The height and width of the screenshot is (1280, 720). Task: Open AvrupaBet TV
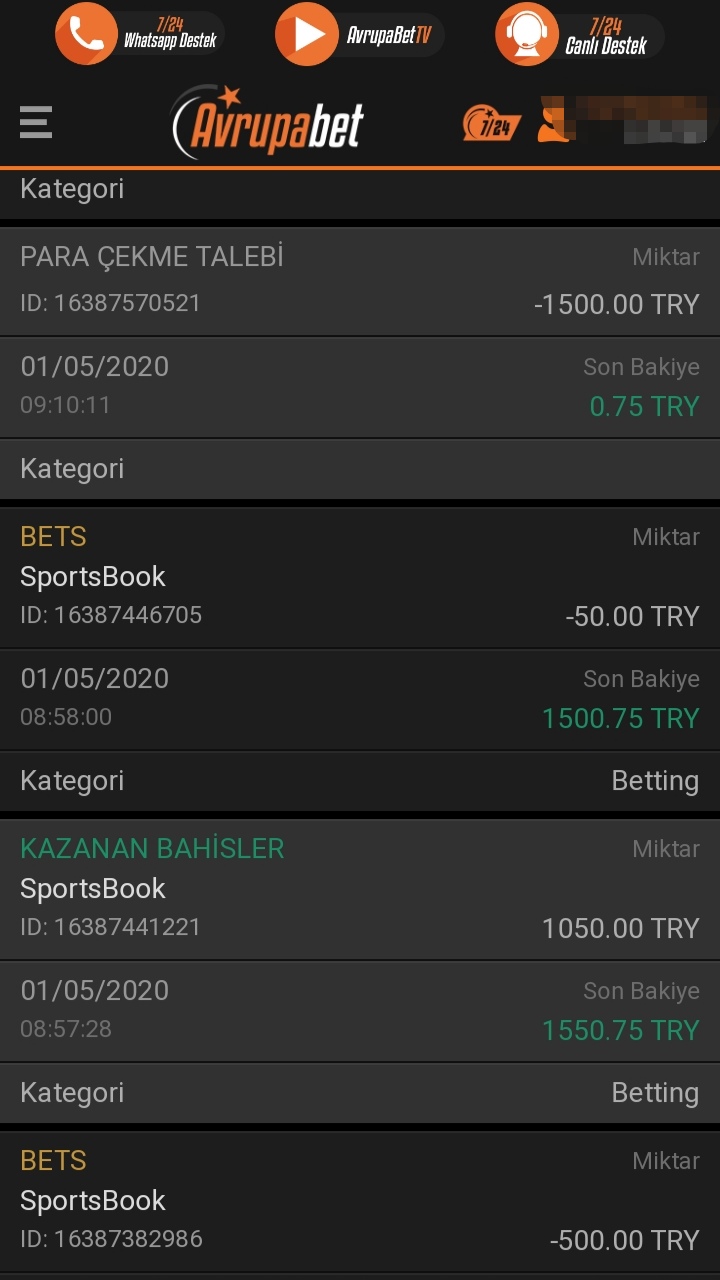[359, 34]
